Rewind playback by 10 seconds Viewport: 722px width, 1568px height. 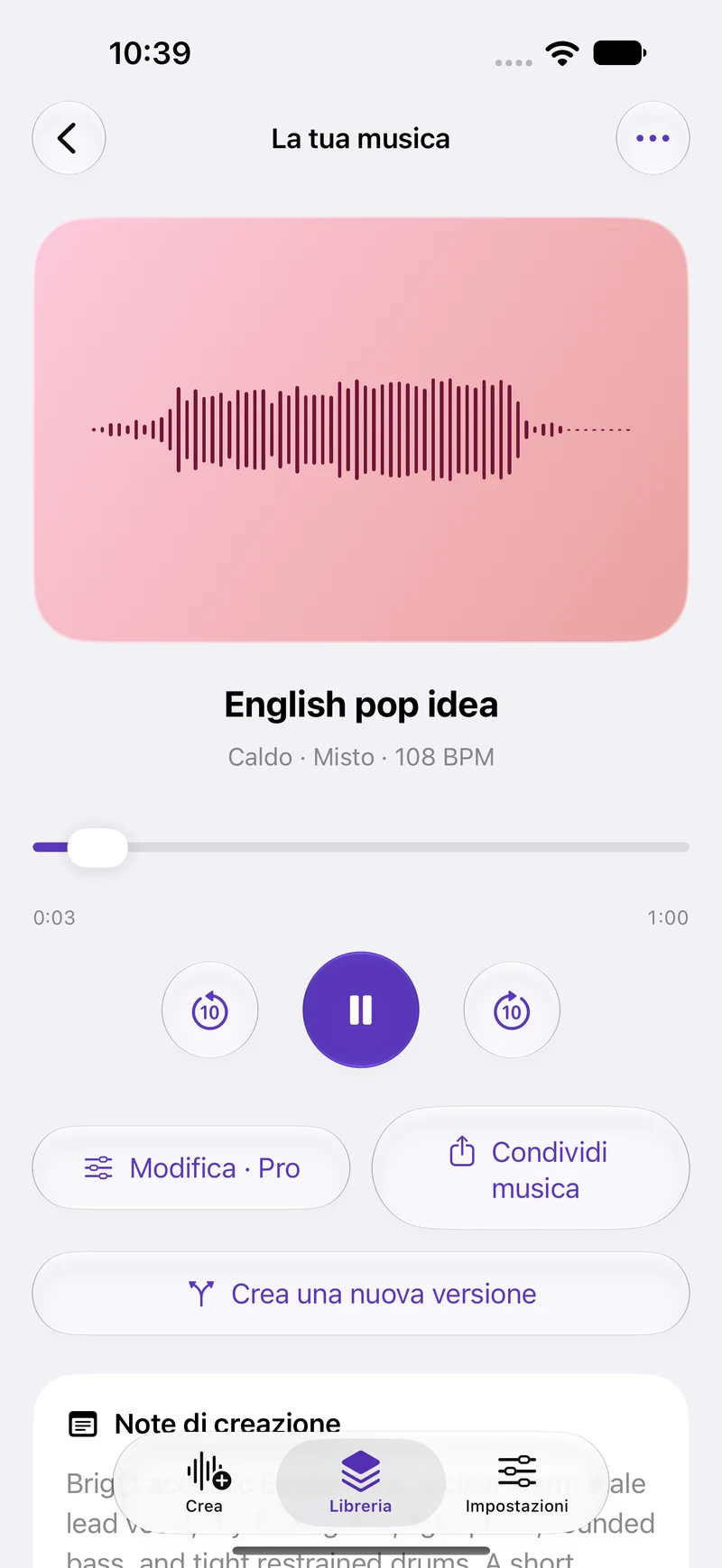click(210, 1010)
